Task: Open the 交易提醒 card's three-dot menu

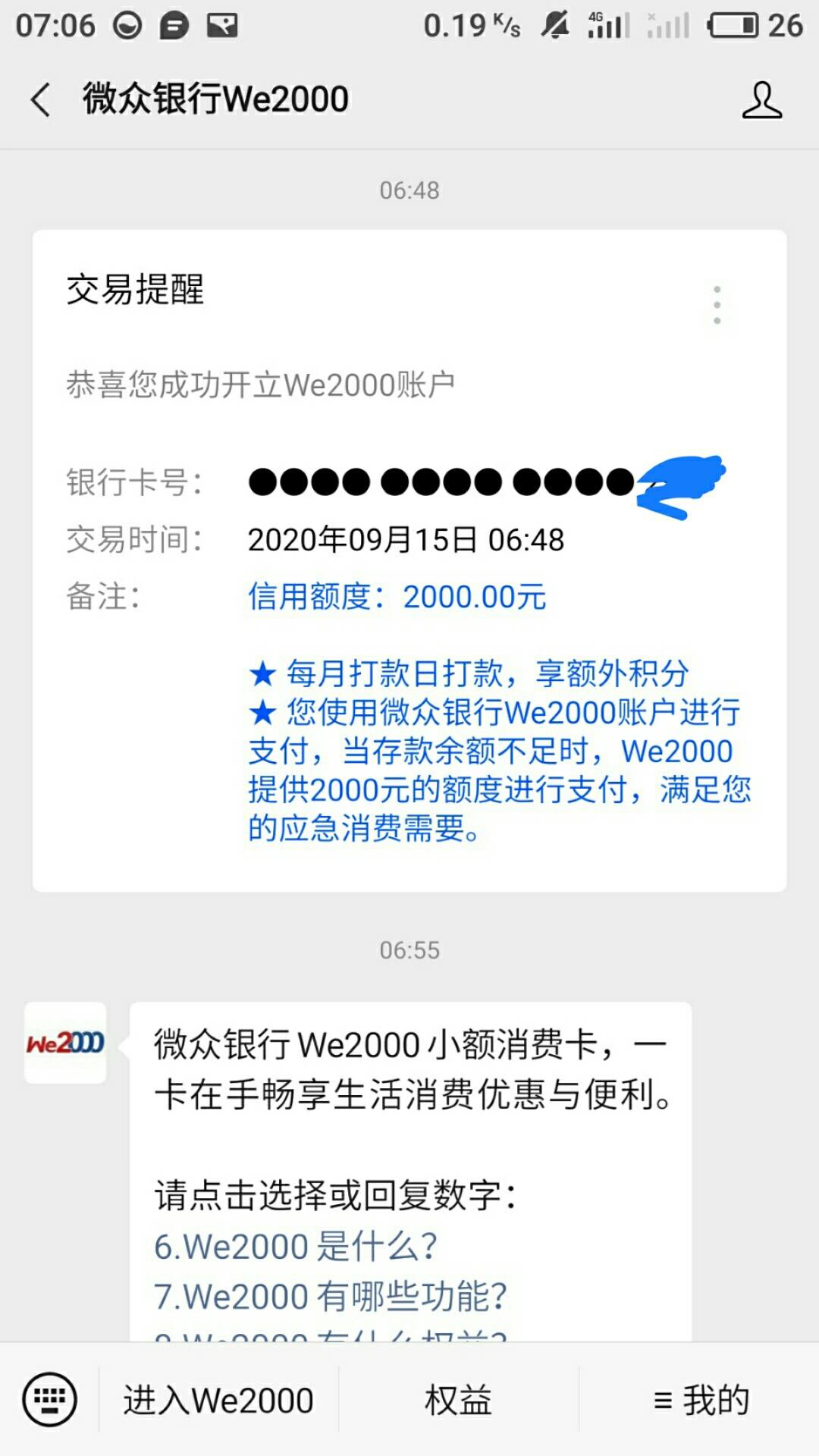Action: tap(717, 305)
